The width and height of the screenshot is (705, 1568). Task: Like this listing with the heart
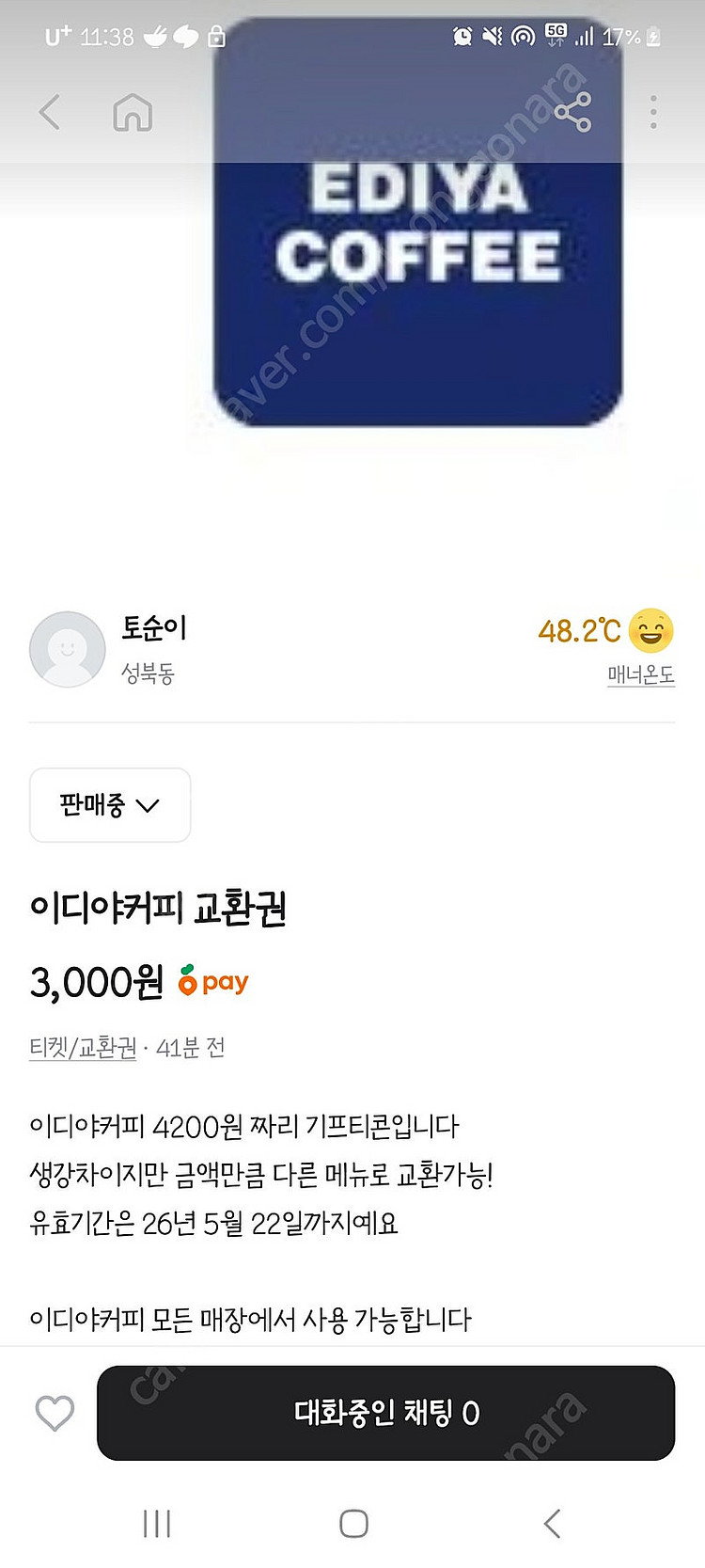point(55,1413)
